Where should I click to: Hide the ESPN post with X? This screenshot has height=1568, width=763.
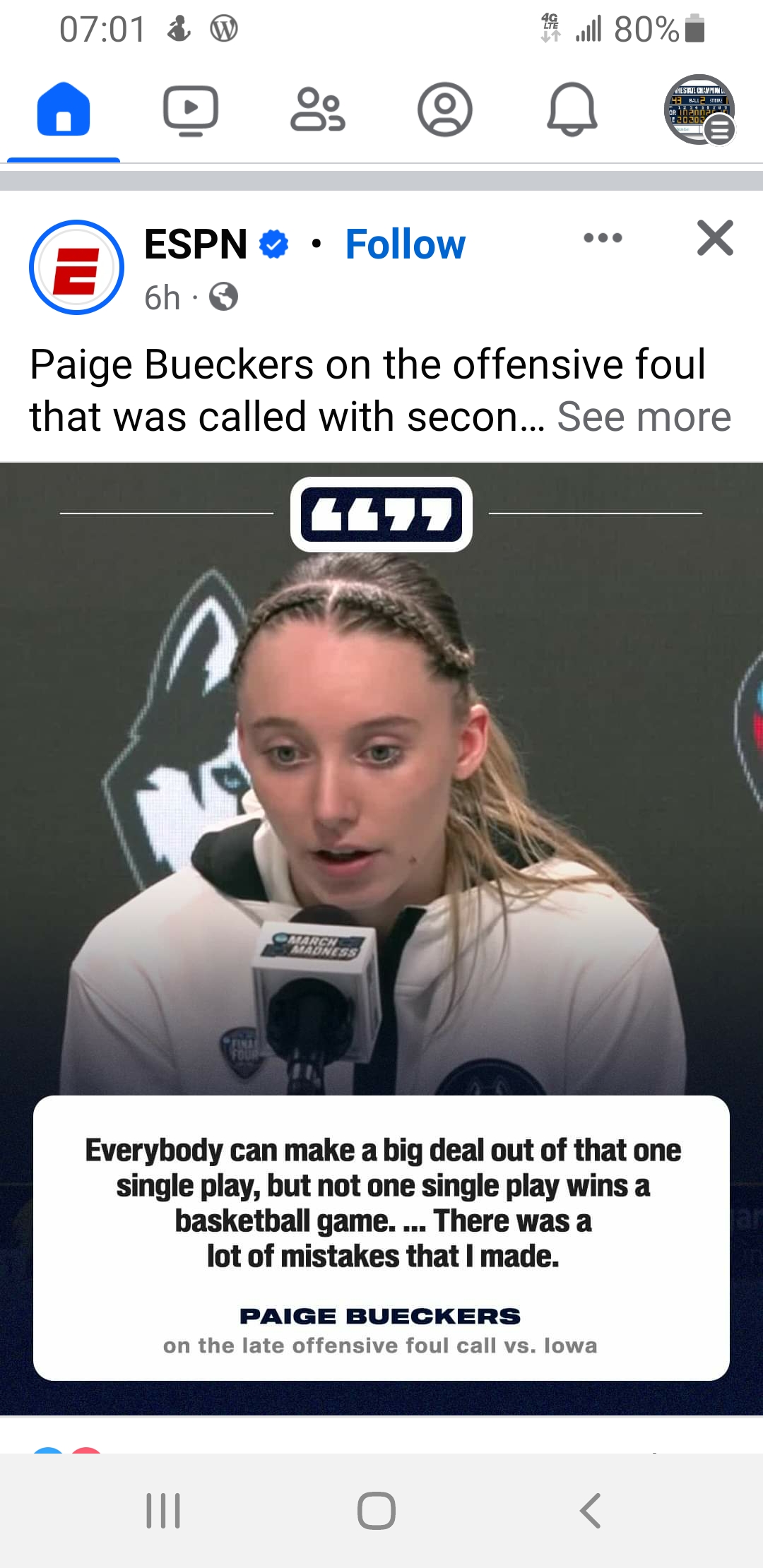[715, 238]
